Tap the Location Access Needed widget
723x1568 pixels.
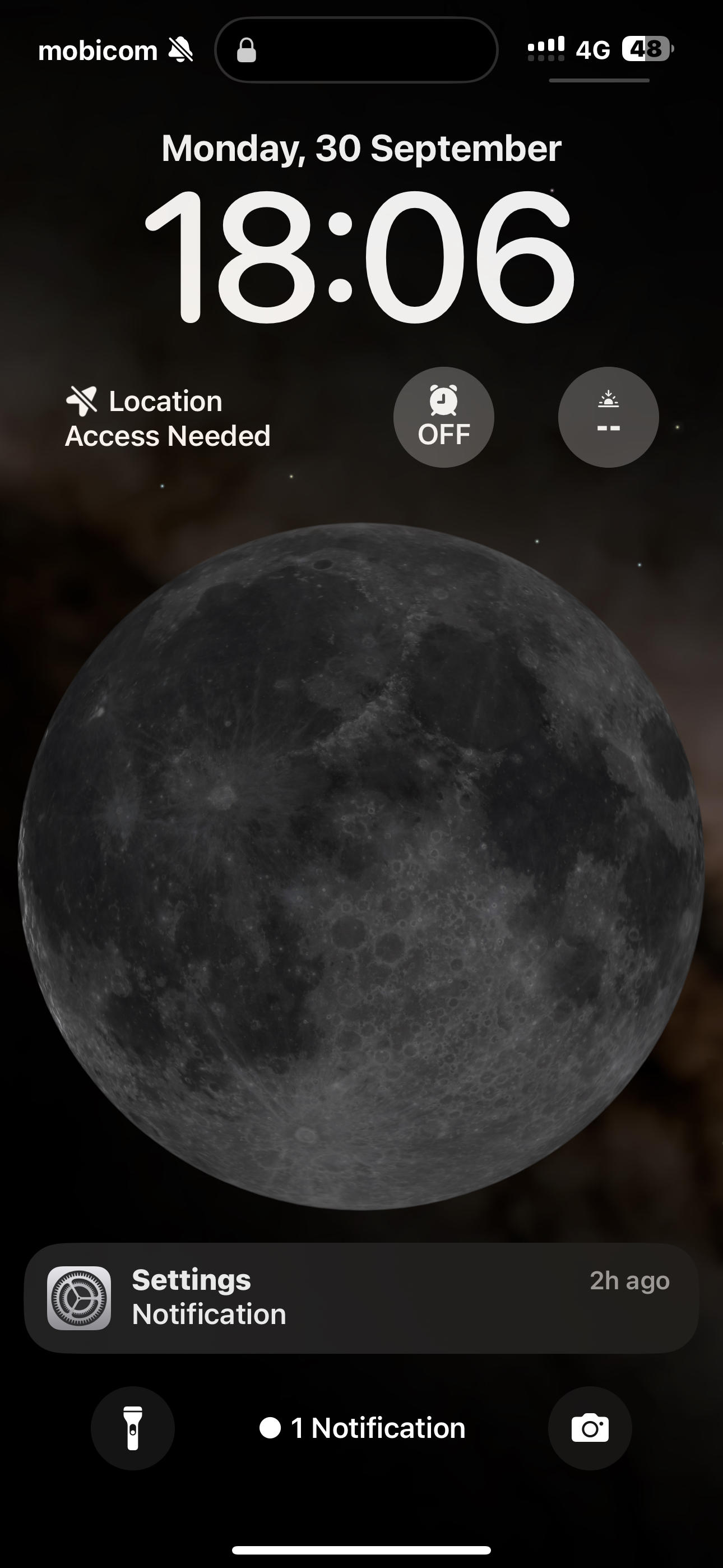point(168,419)
